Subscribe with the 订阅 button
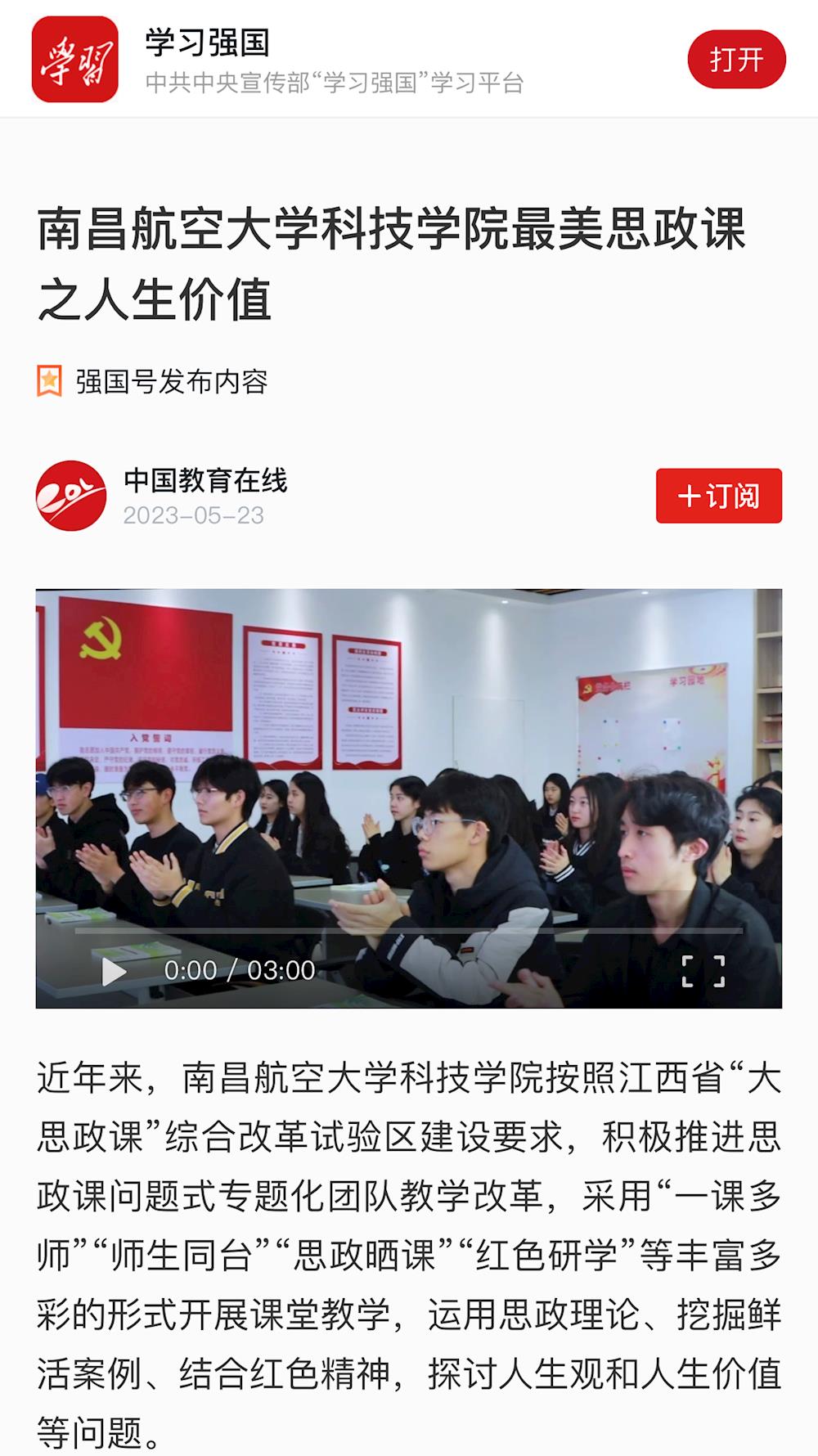Image resolution: width=818 pixels, height=1456 pixels. [x=718, y=496]
